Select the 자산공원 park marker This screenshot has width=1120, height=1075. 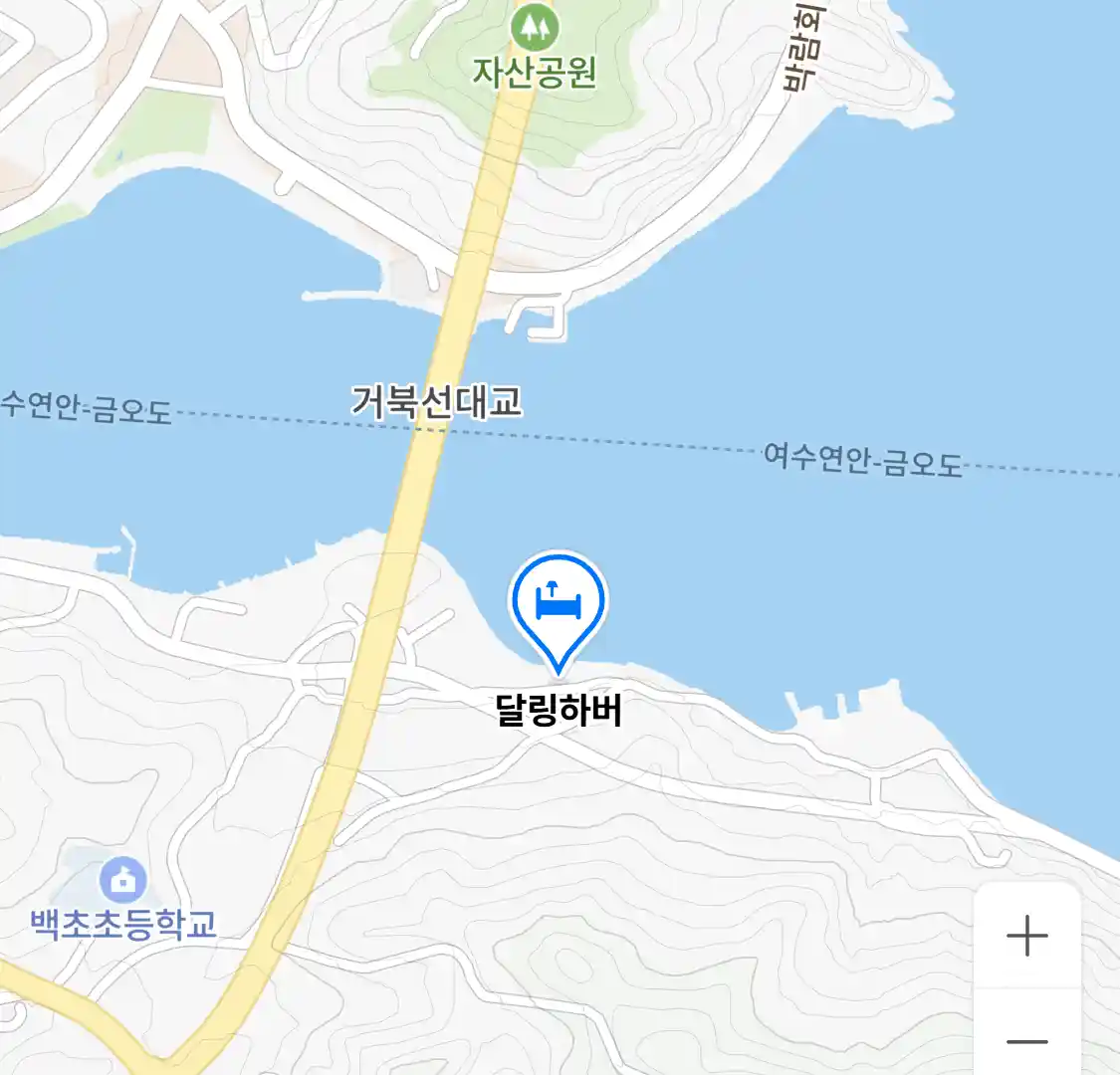pos(535,28)
